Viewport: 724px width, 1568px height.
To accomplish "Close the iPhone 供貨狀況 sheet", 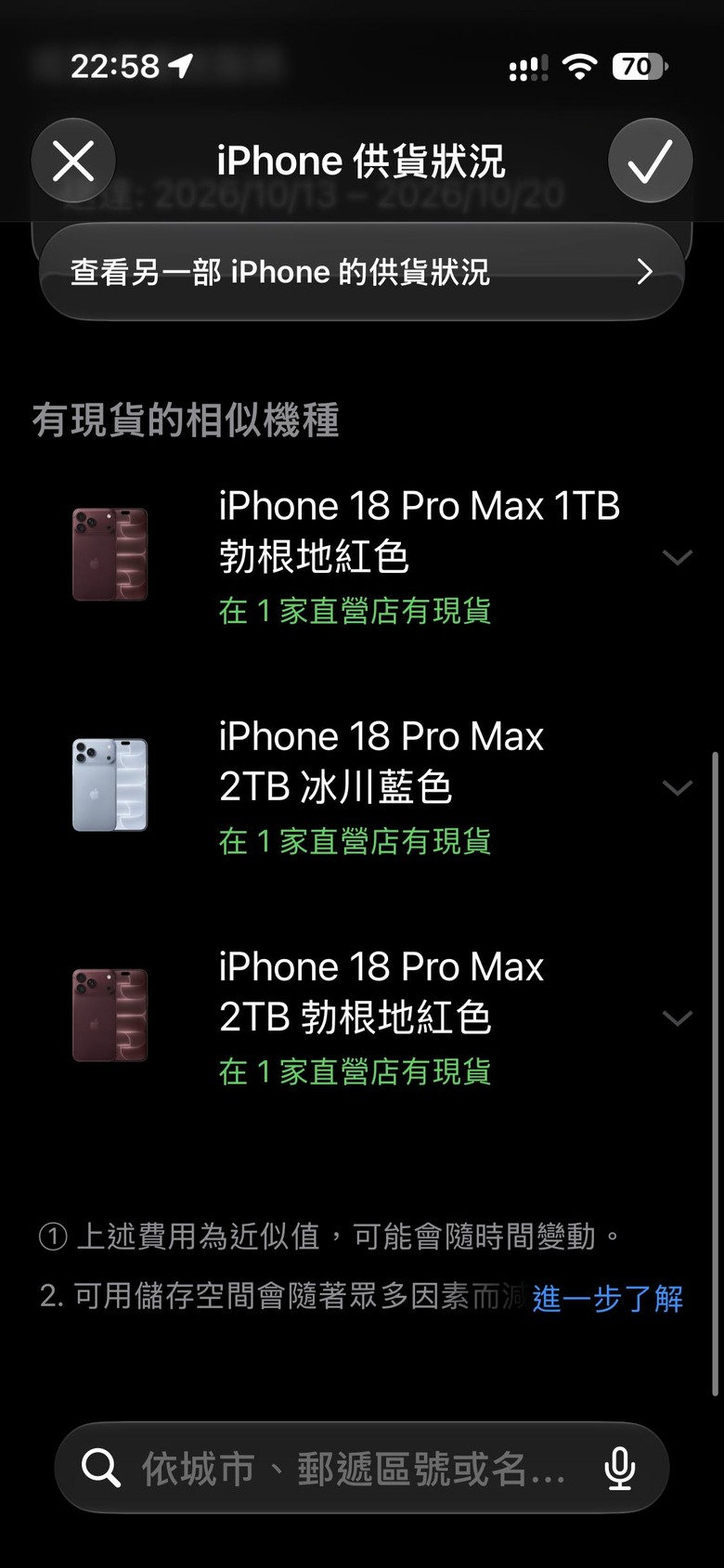I will click(x=73, y=162).
